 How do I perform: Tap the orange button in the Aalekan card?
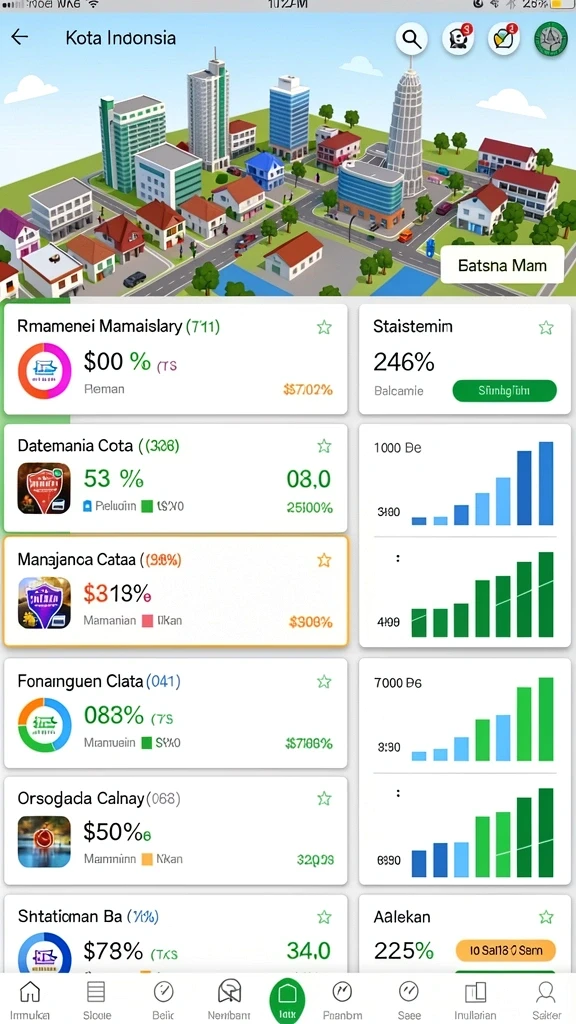pos(504,950)
